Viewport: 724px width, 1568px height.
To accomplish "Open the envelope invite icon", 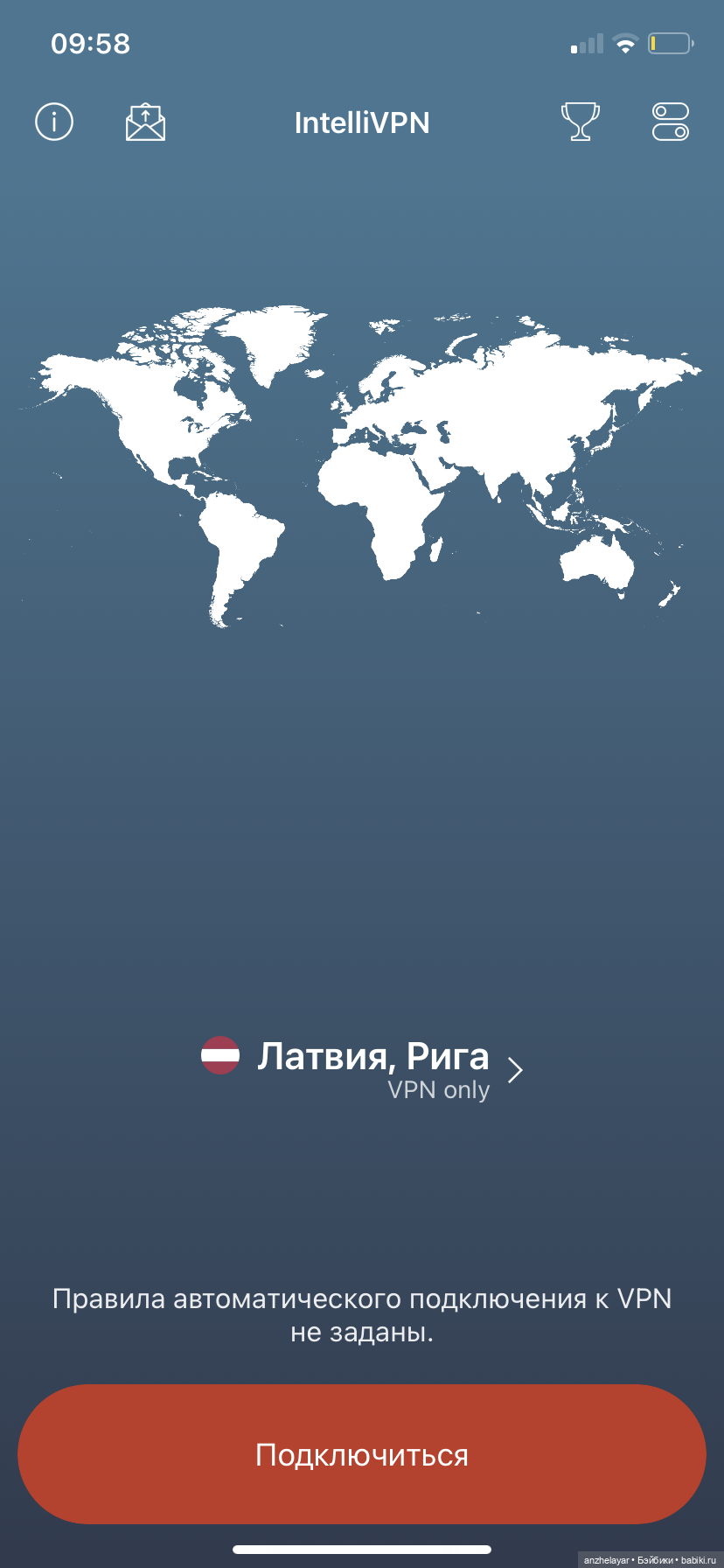I will (145, 122).
